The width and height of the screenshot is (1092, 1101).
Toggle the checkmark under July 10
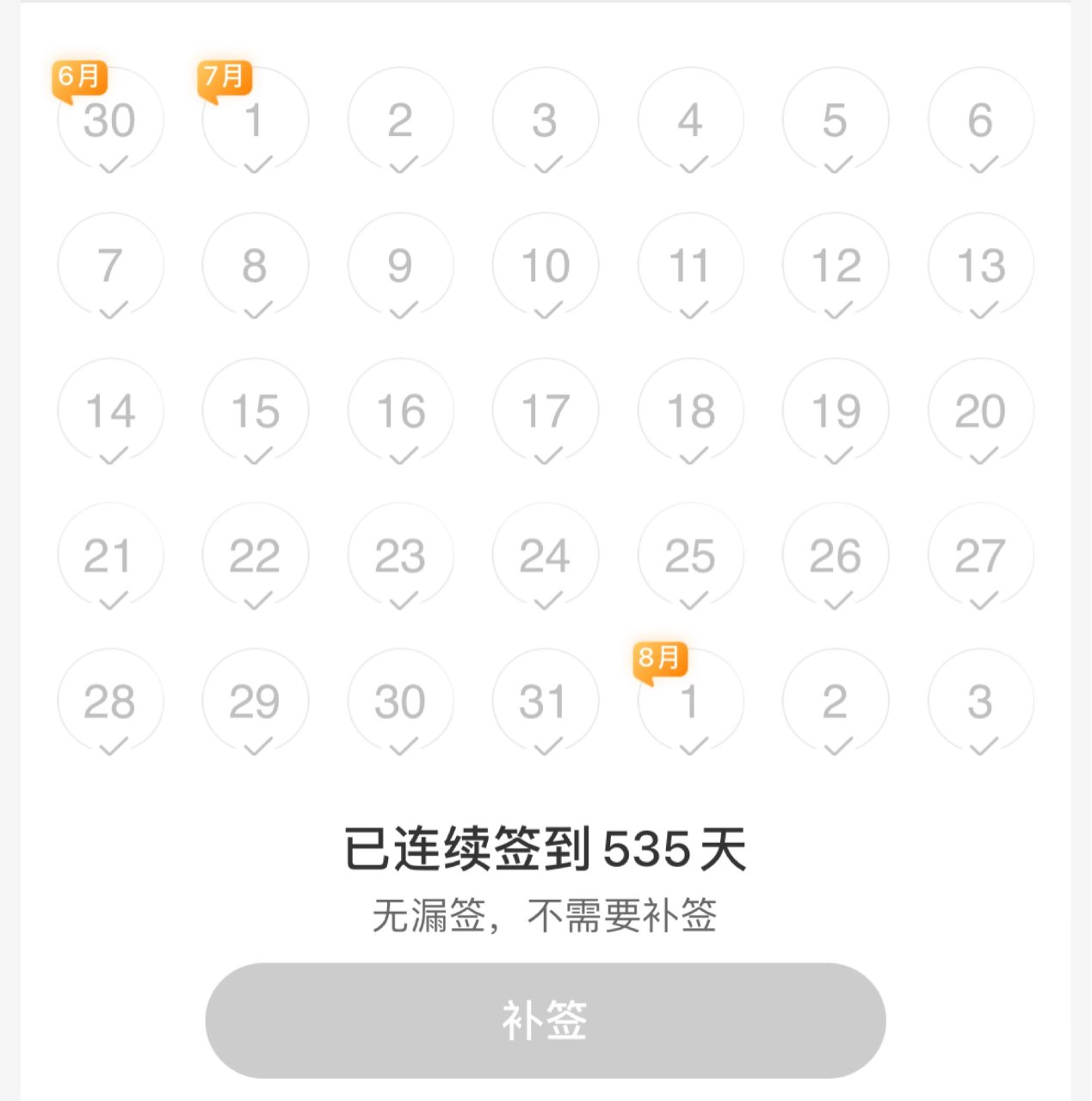(544, 311)
